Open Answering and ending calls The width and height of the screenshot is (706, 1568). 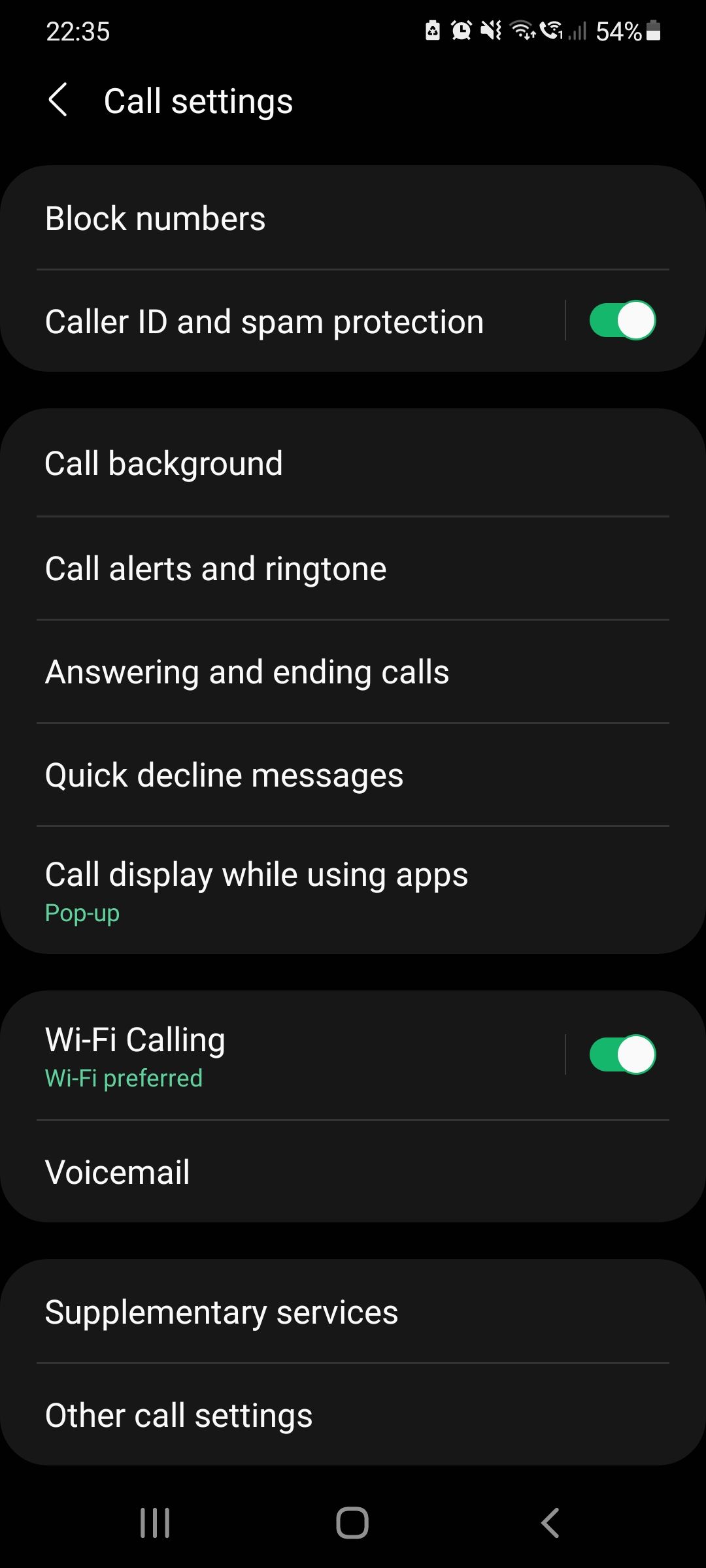click(x=353, y=672)
